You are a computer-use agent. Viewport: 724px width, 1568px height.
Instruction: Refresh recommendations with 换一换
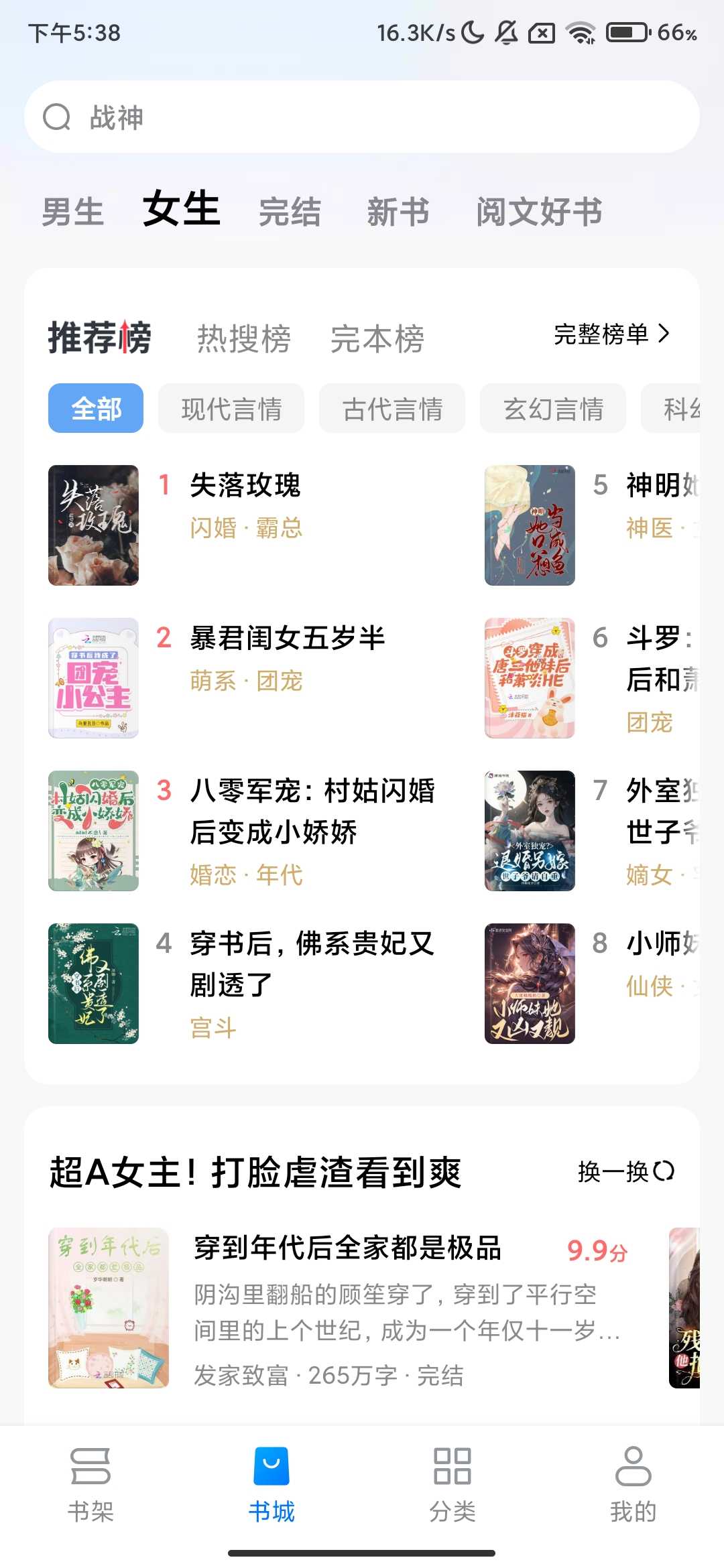pos(625,1172)
